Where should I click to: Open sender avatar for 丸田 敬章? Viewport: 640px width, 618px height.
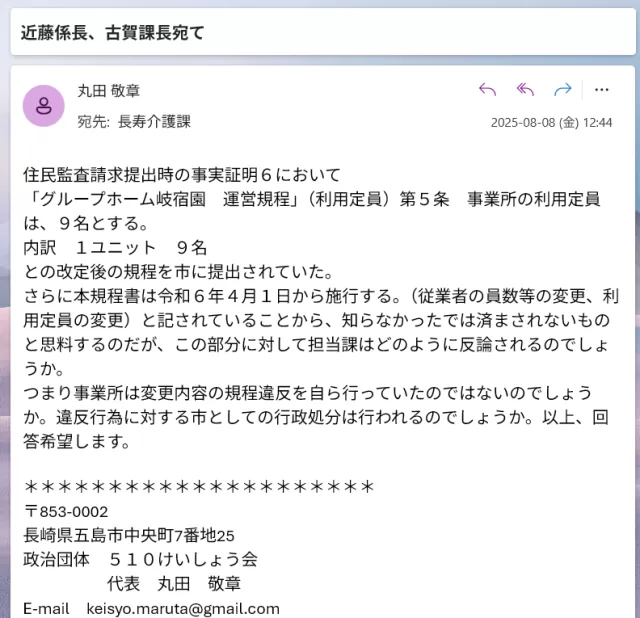tap(44, 105)
